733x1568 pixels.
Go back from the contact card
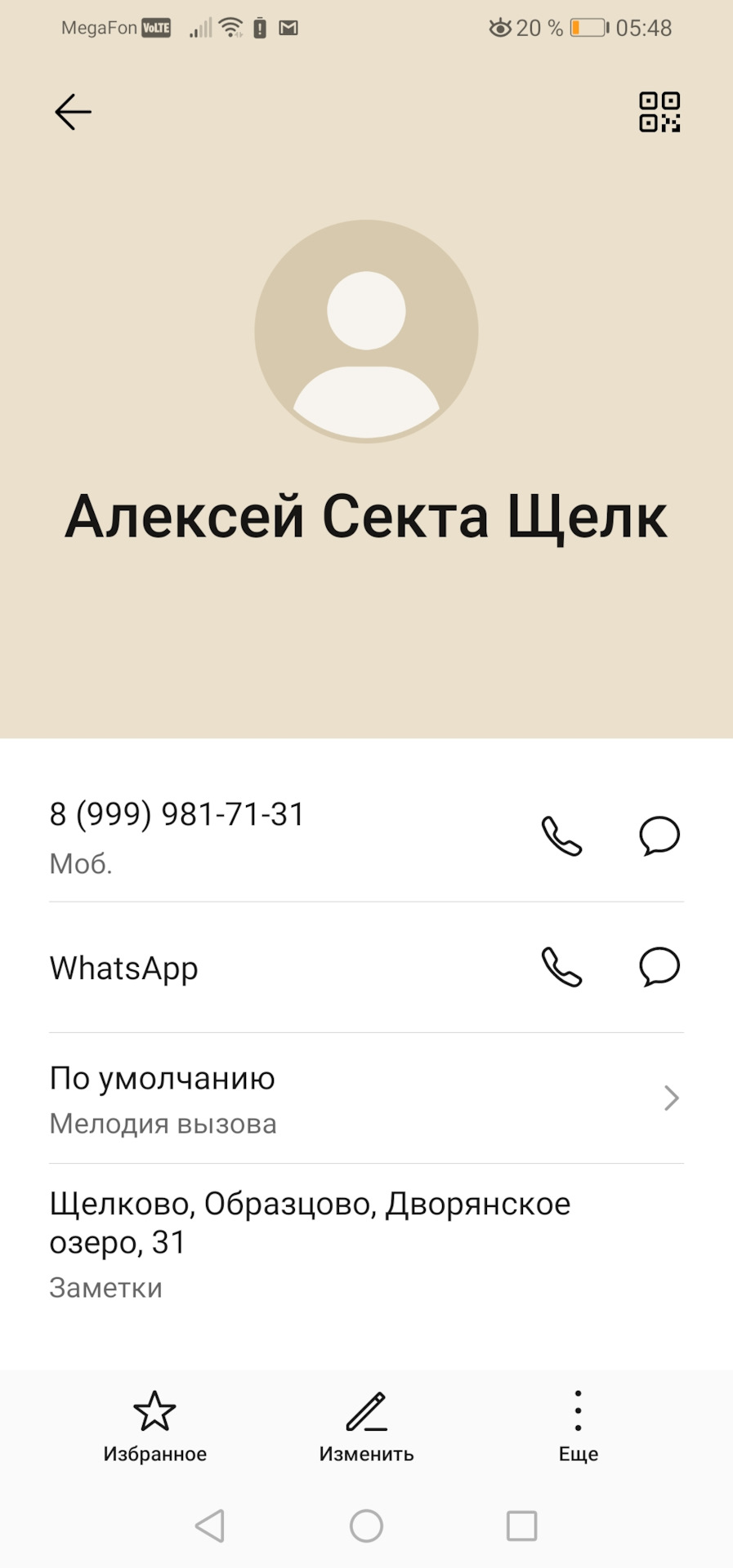tap(73, 112)
